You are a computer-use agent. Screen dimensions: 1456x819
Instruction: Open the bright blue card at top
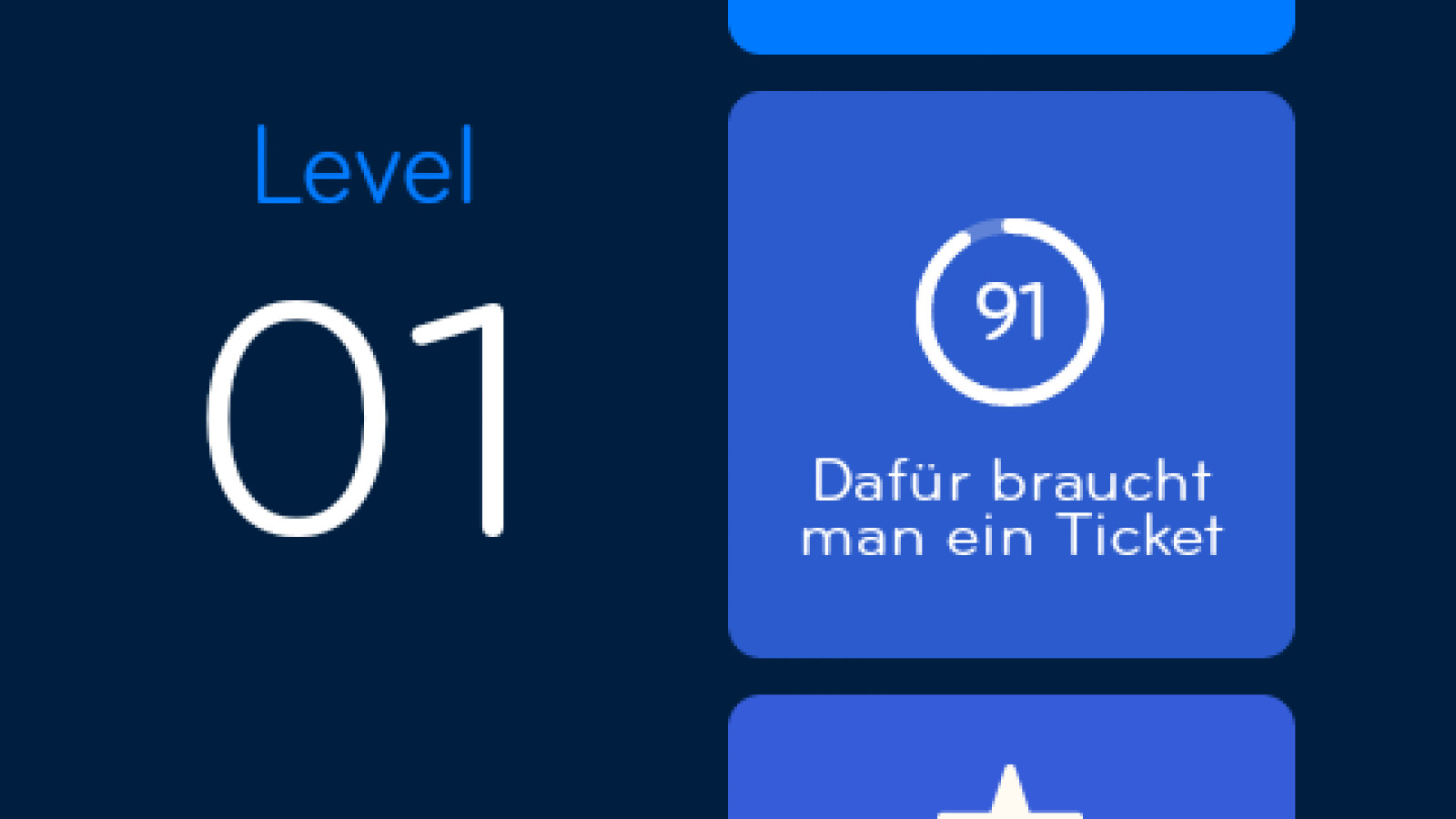tap(1011, 24)
